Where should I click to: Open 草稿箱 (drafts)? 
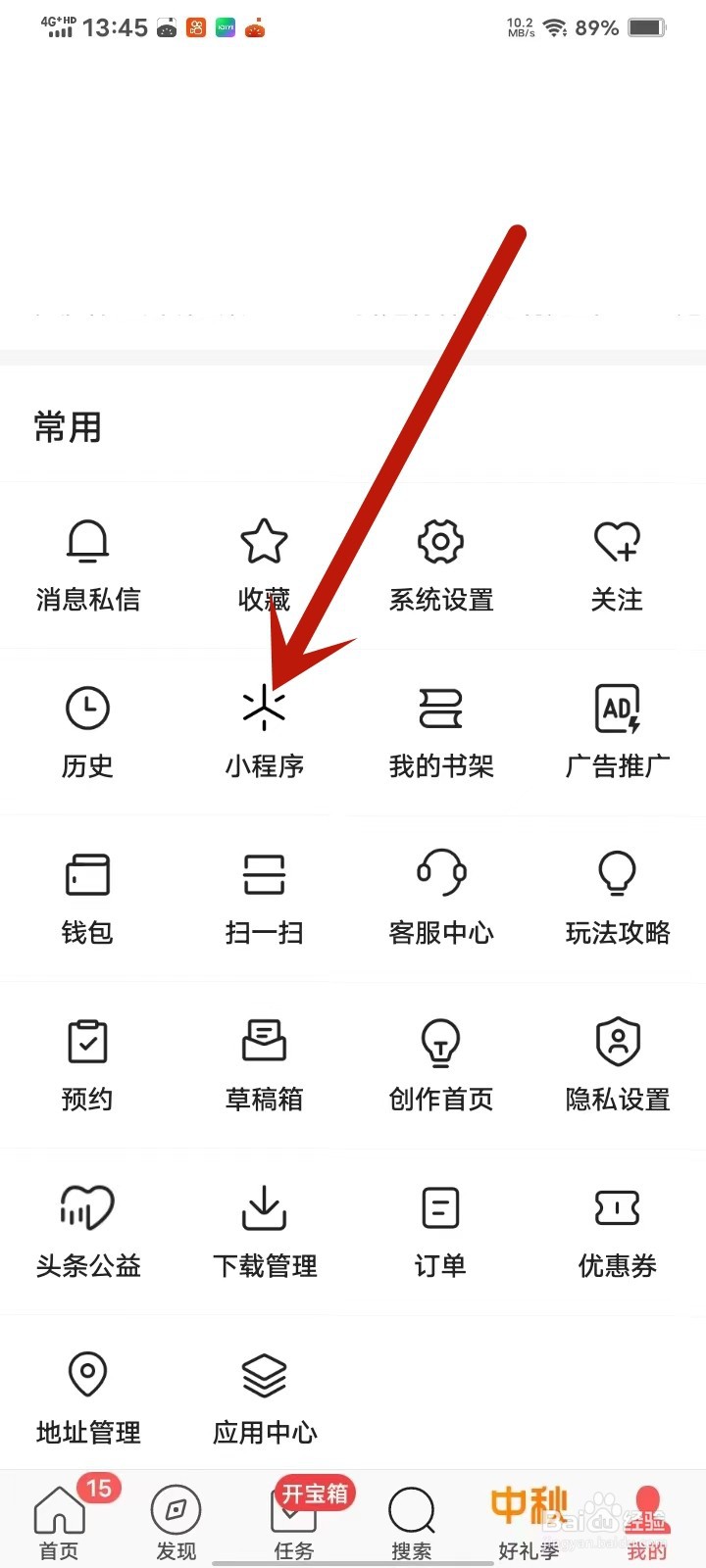264,1063
